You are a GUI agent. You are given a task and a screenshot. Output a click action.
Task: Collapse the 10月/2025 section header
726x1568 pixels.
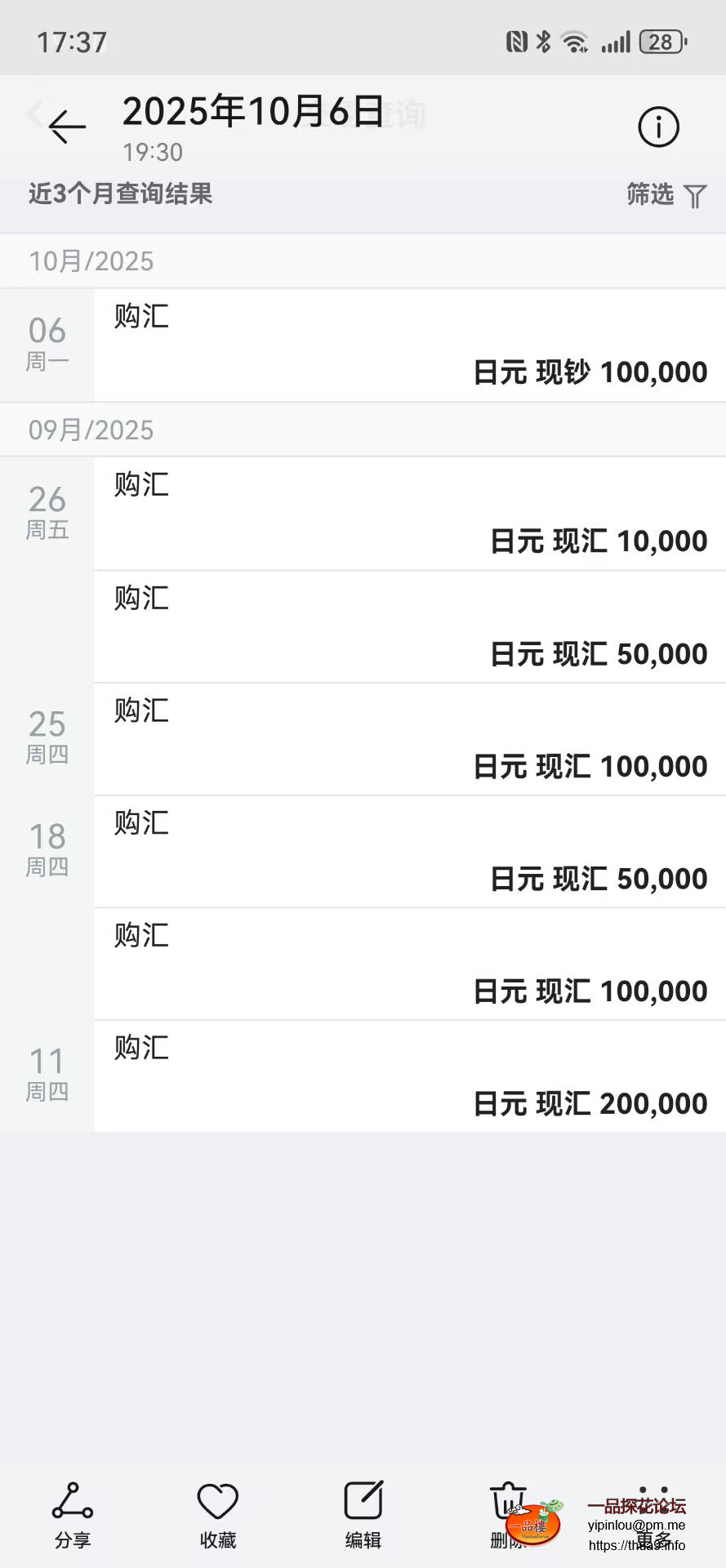click(91, 260)
